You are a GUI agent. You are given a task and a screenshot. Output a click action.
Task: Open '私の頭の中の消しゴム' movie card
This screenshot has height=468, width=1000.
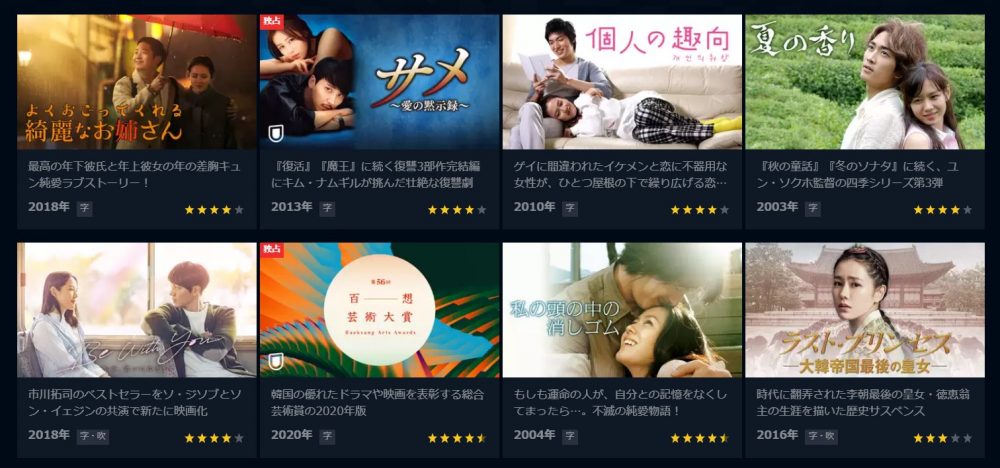click(621, 310)
